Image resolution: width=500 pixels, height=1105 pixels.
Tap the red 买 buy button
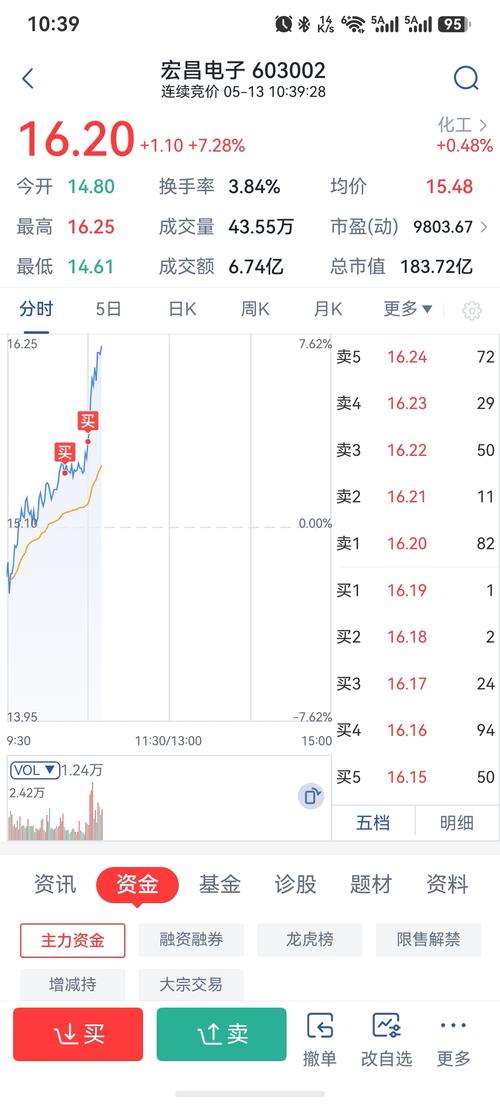[78, 1034]
